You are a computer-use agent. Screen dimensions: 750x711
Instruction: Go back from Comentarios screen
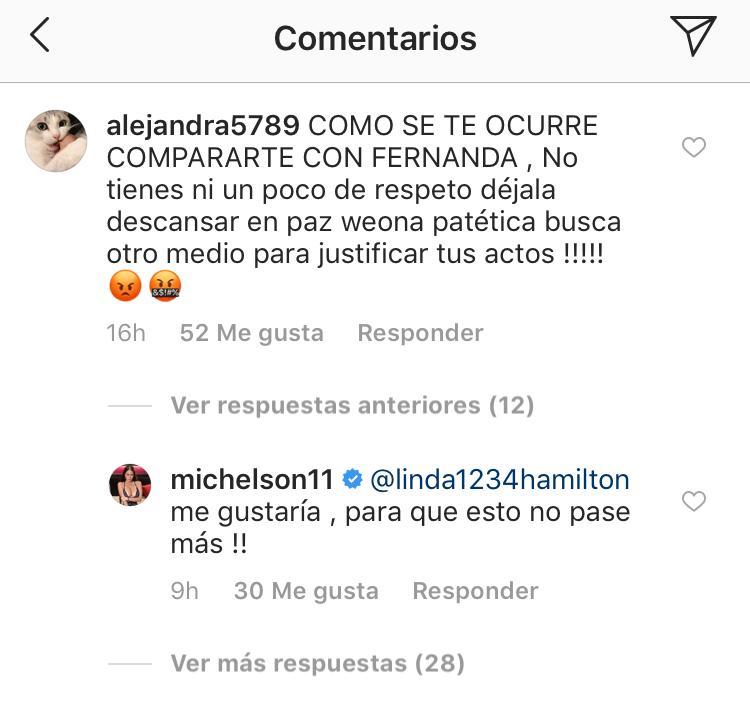pyautogui.click(x=40, y=37)
